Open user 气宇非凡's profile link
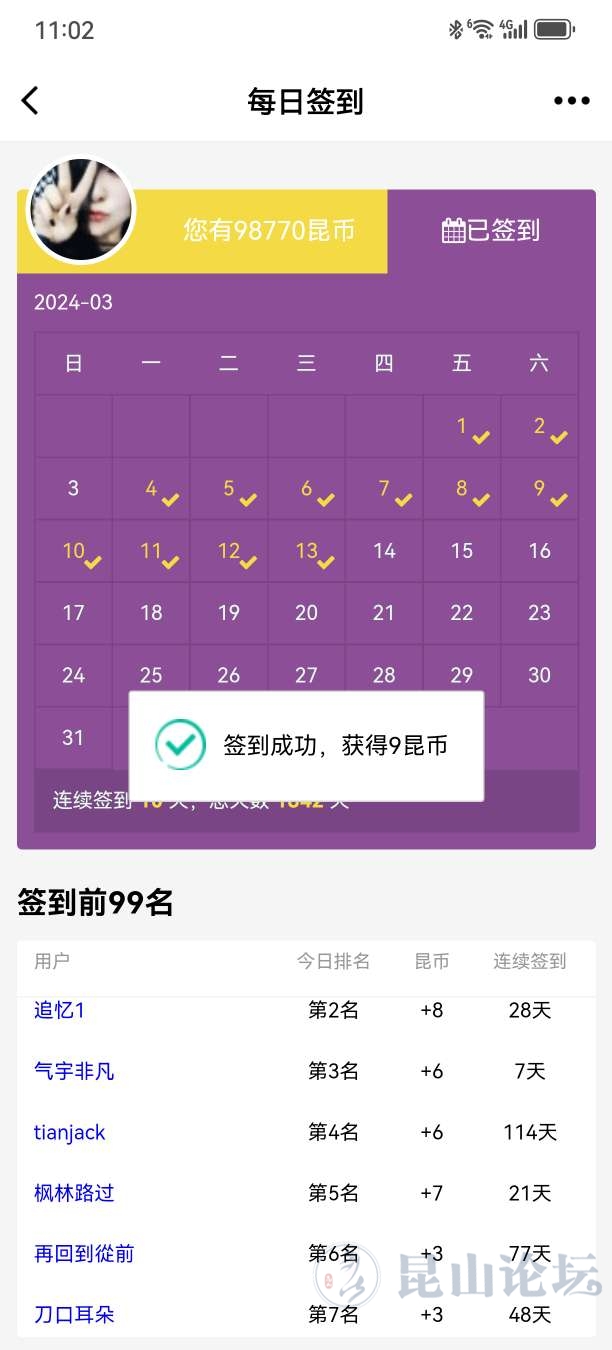The image size is (612, 1350). click(74, 1071)
